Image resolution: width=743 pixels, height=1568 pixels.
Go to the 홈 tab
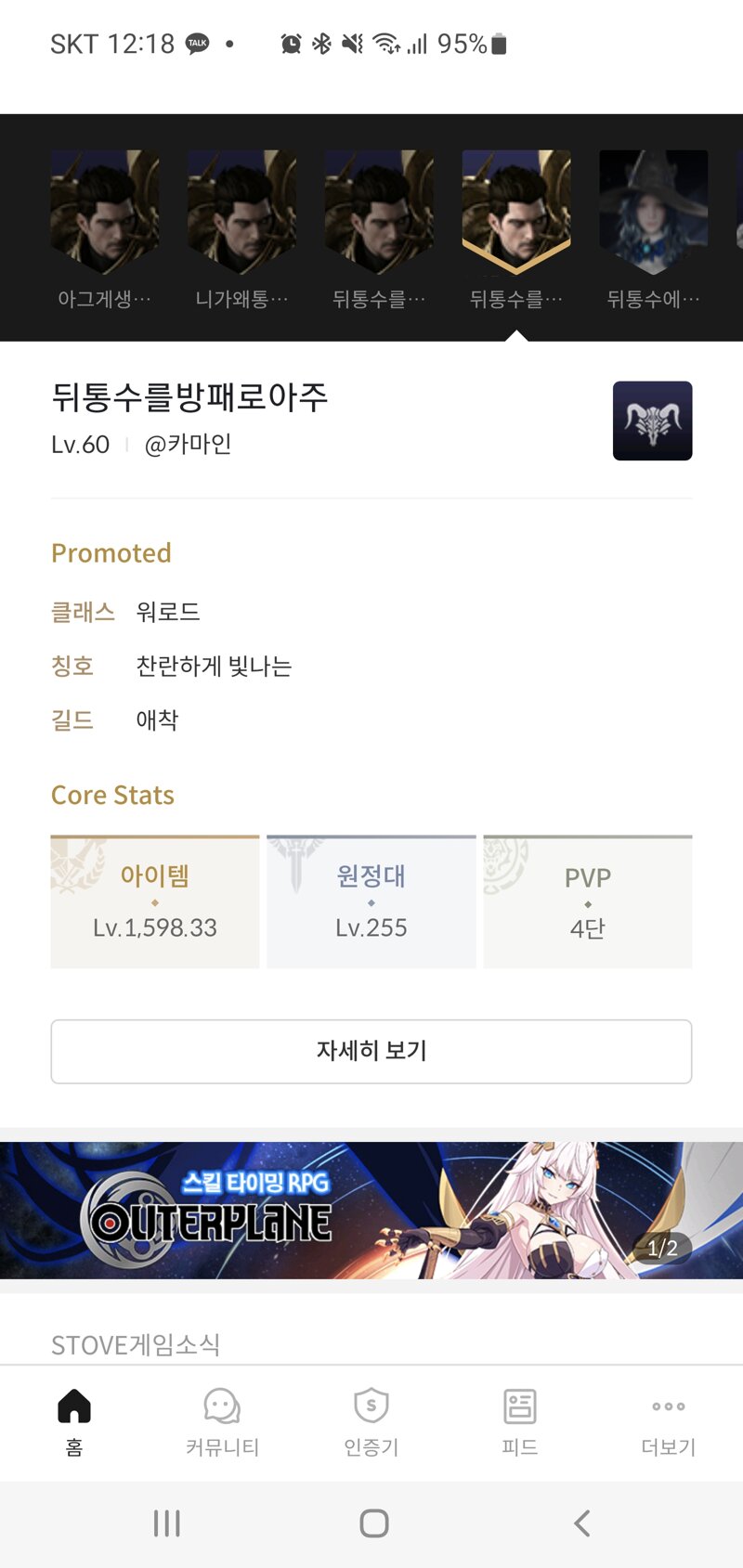click(74, 1422)
